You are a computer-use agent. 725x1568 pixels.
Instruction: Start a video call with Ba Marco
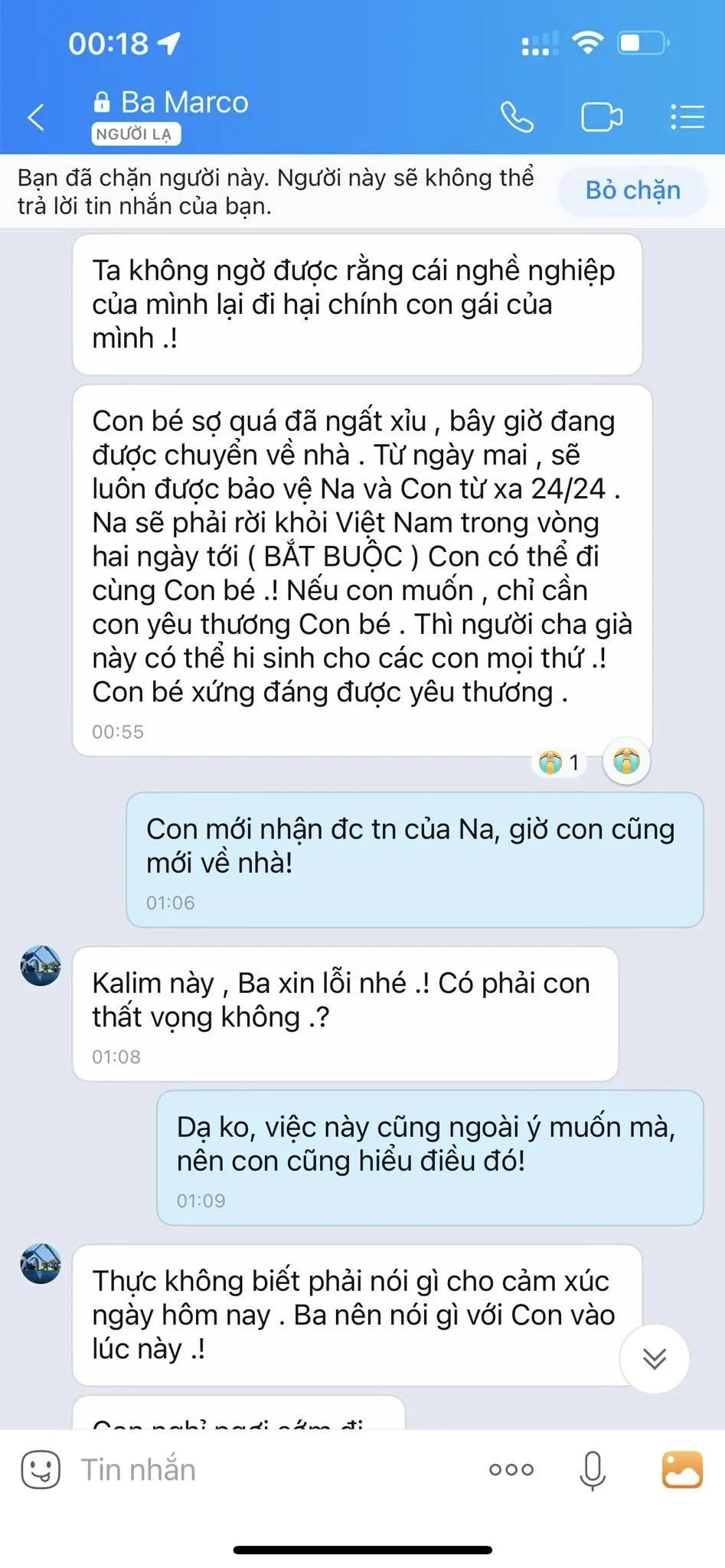tap(602, 117)
